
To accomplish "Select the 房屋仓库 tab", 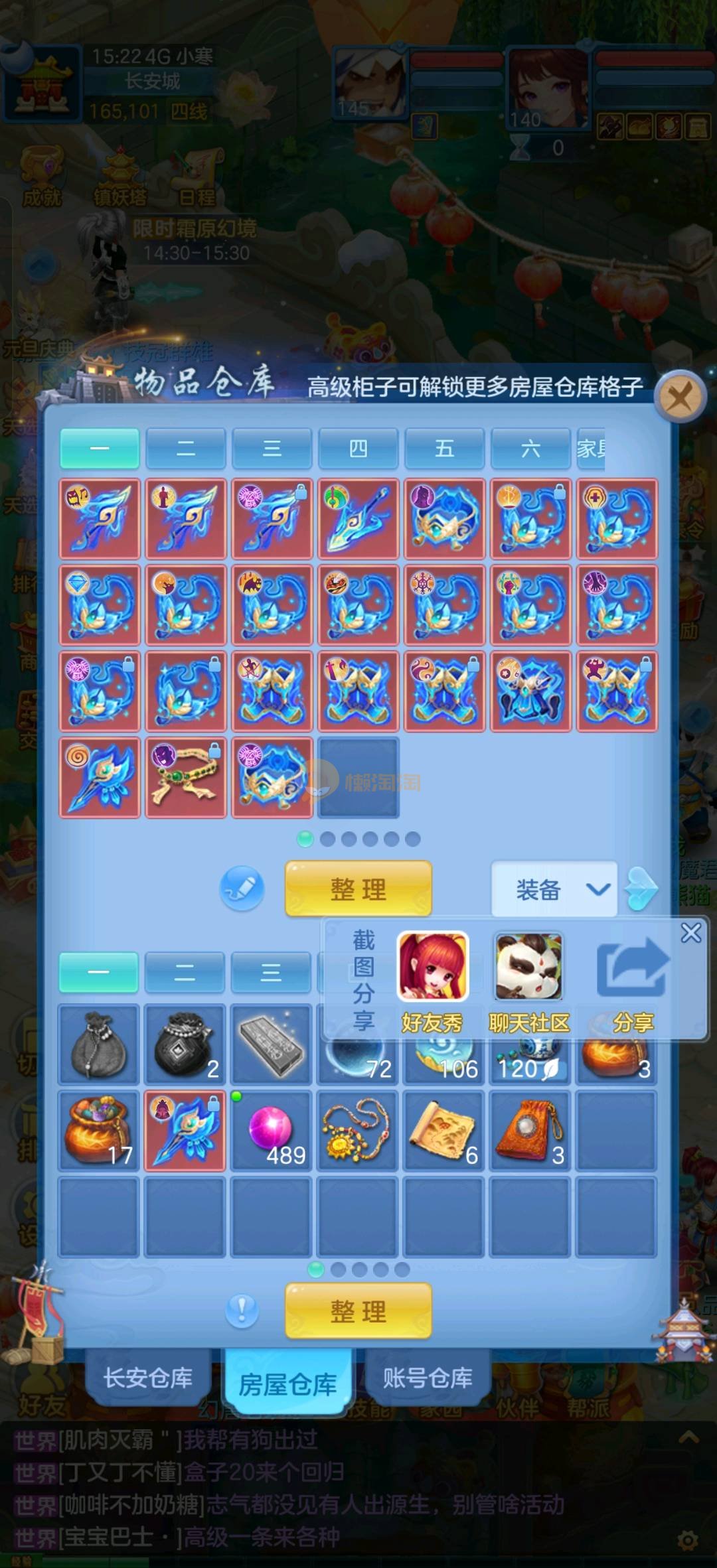I will (x=287, y=1384).
